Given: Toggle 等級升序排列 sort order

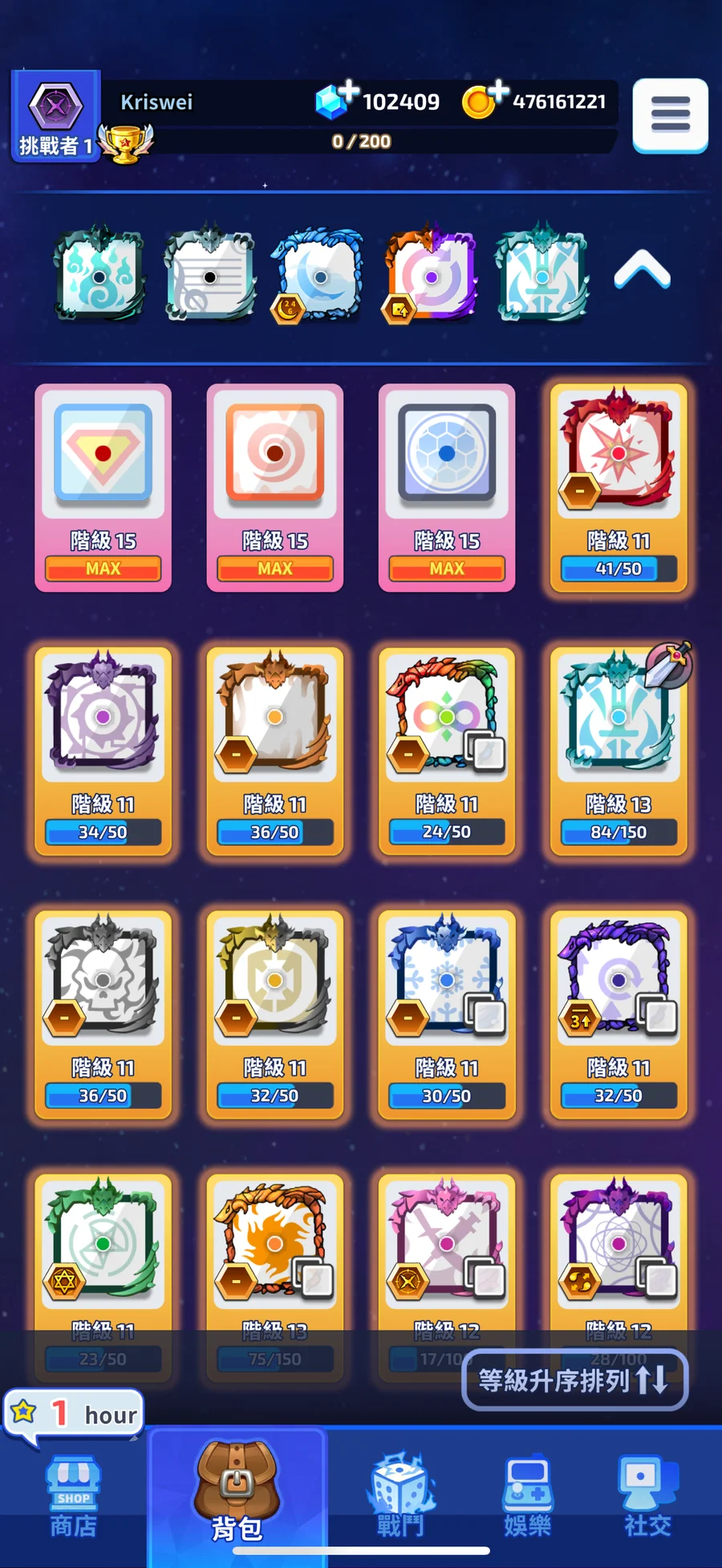Looking at the screenshot, I should [x=574, y=1380].
